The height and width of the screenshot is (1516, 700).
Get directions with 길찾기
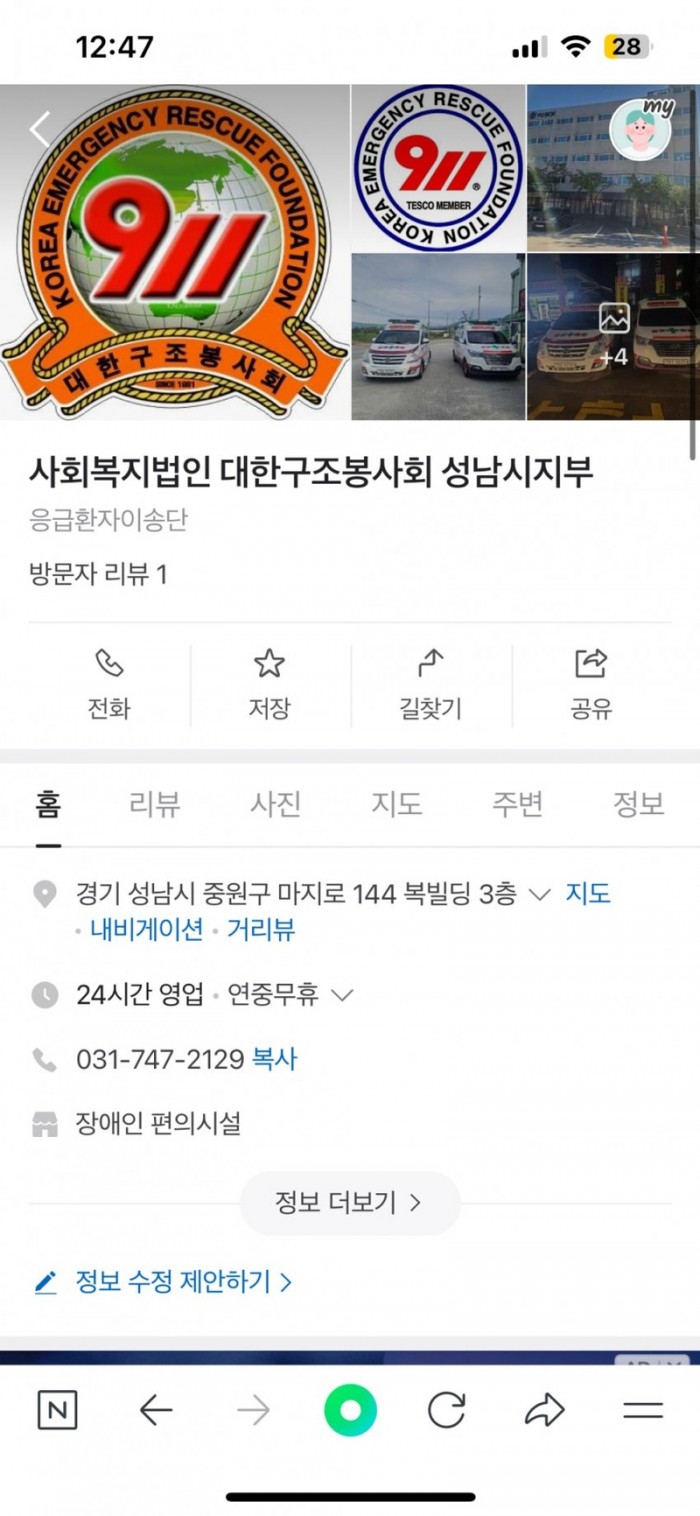pyautogui.click(x=430, y=685)
